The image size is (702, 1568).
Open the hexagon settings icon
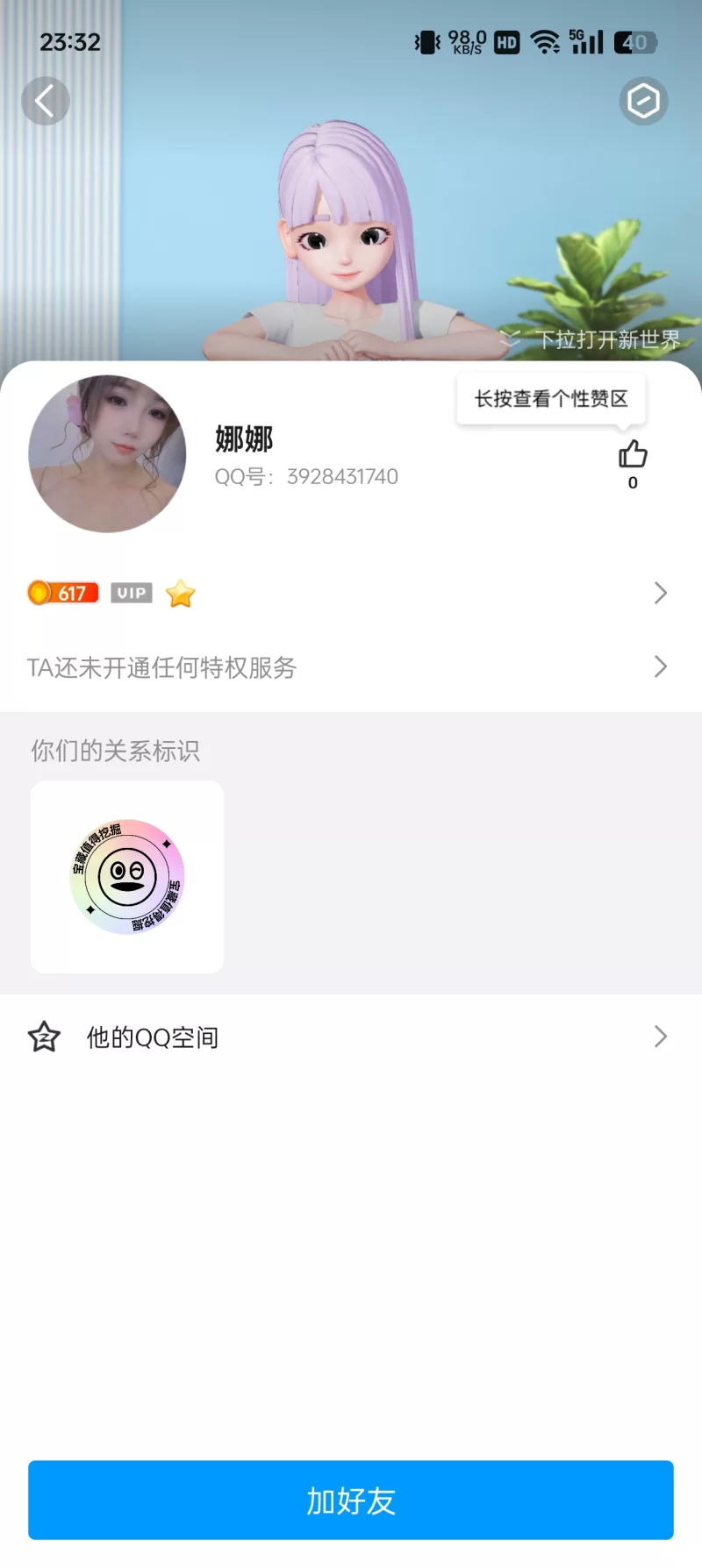coord(643,101)
